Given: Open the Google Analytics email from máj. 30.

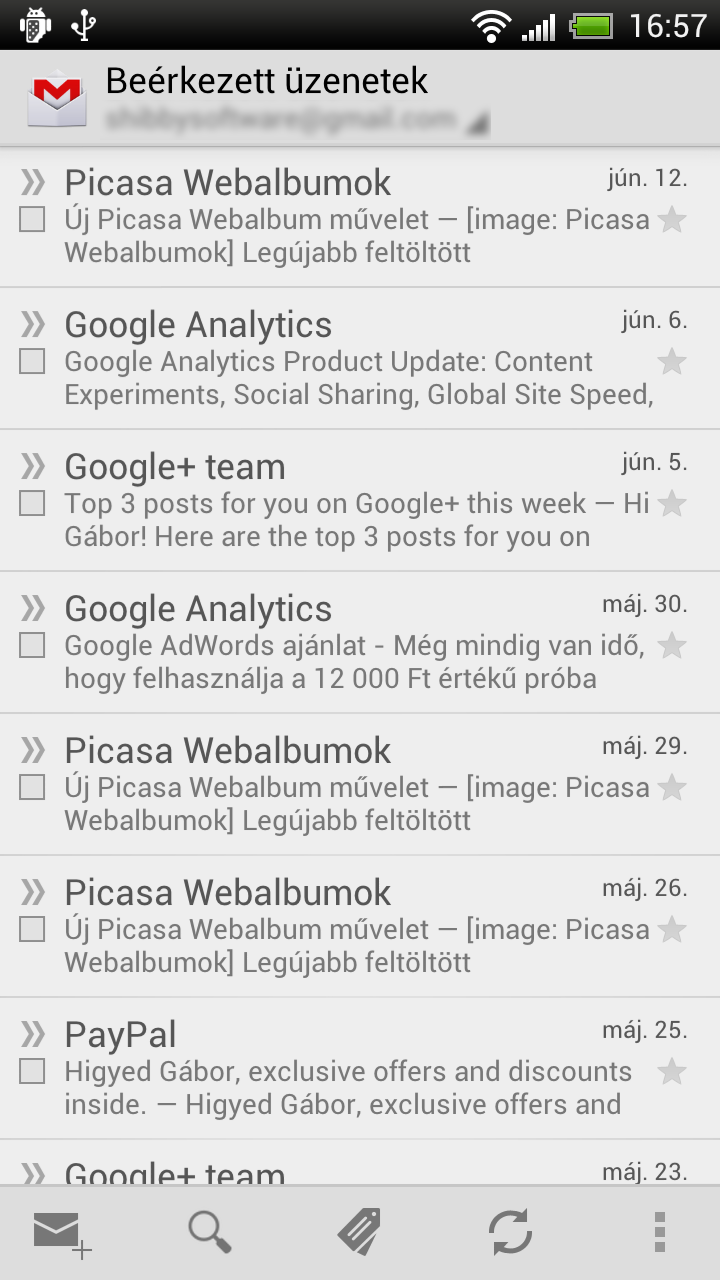Looking at the screenshot, I should (x=340, y=644).
